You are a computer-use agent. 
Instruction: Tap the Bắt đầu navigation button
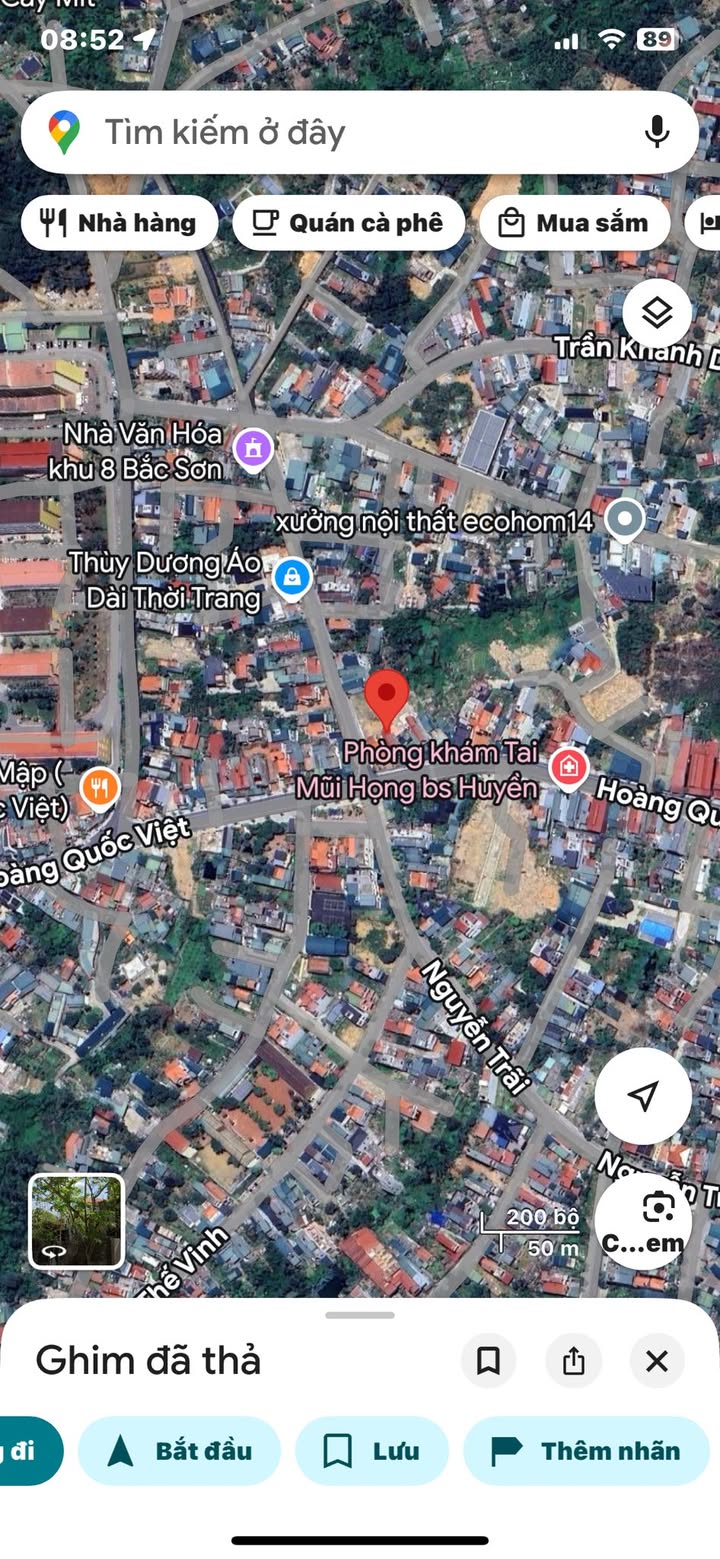click(x=179, y=1451)
